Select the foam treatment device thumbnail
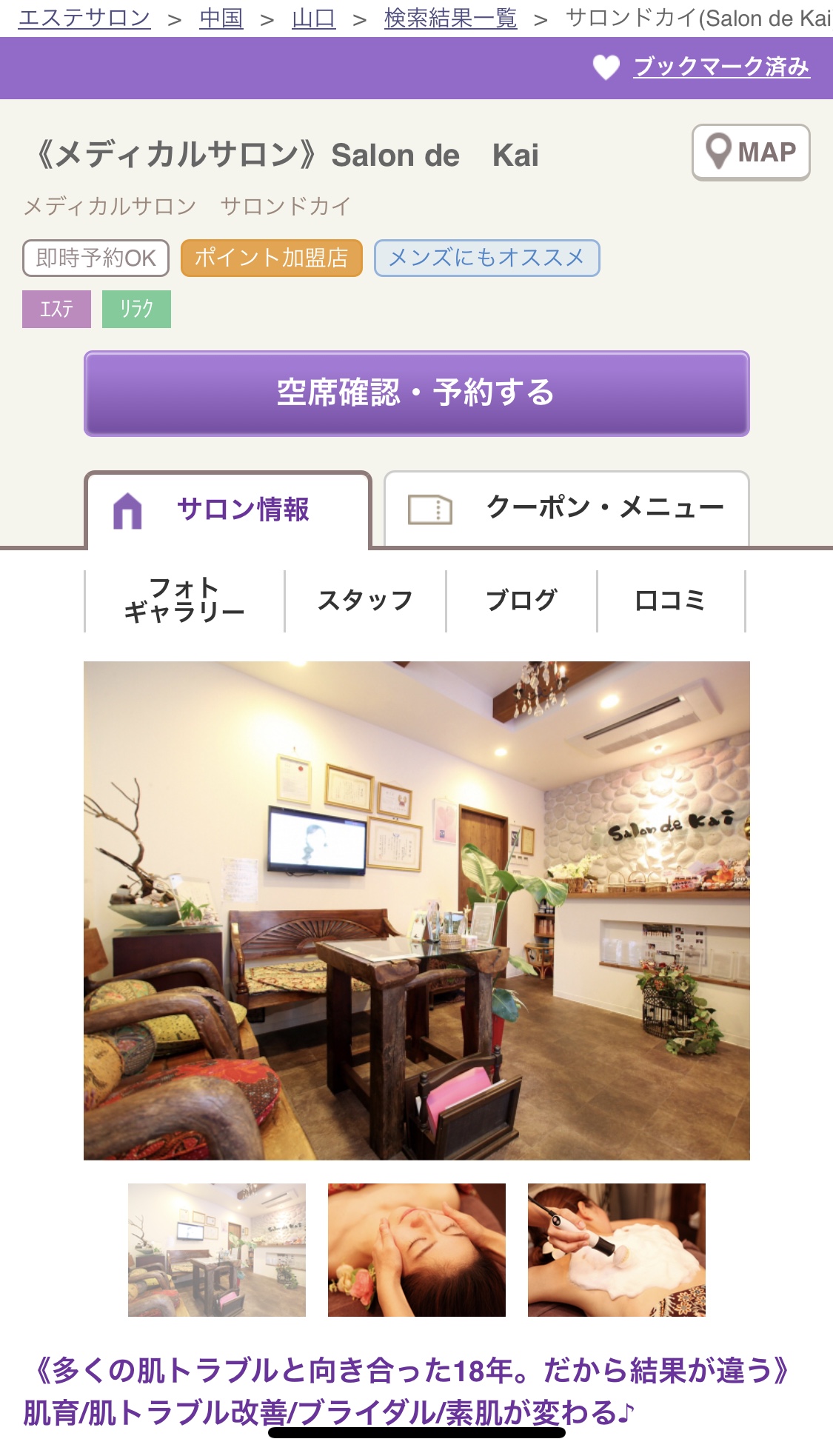 (x=617, y=1249)
